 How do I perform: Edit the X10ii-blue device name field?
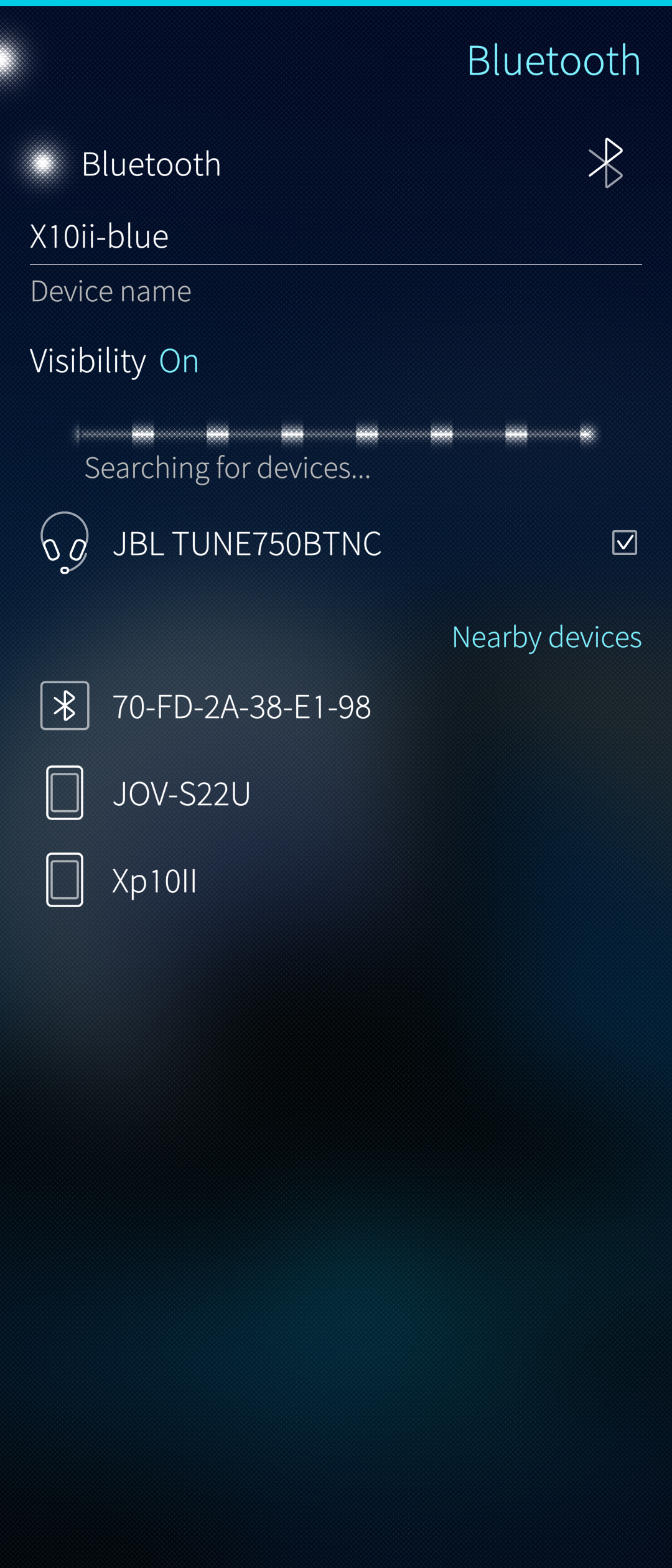335,237
